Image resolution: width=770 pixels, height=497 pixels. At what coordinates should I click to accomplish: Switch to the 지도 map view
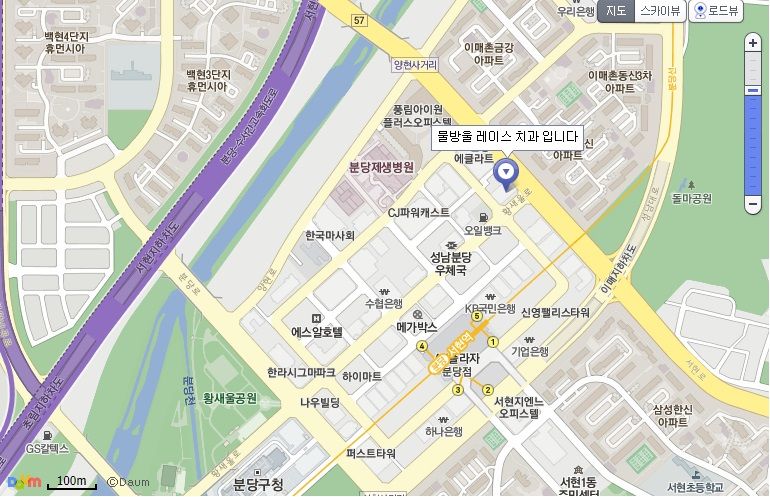tap(615, 11)
